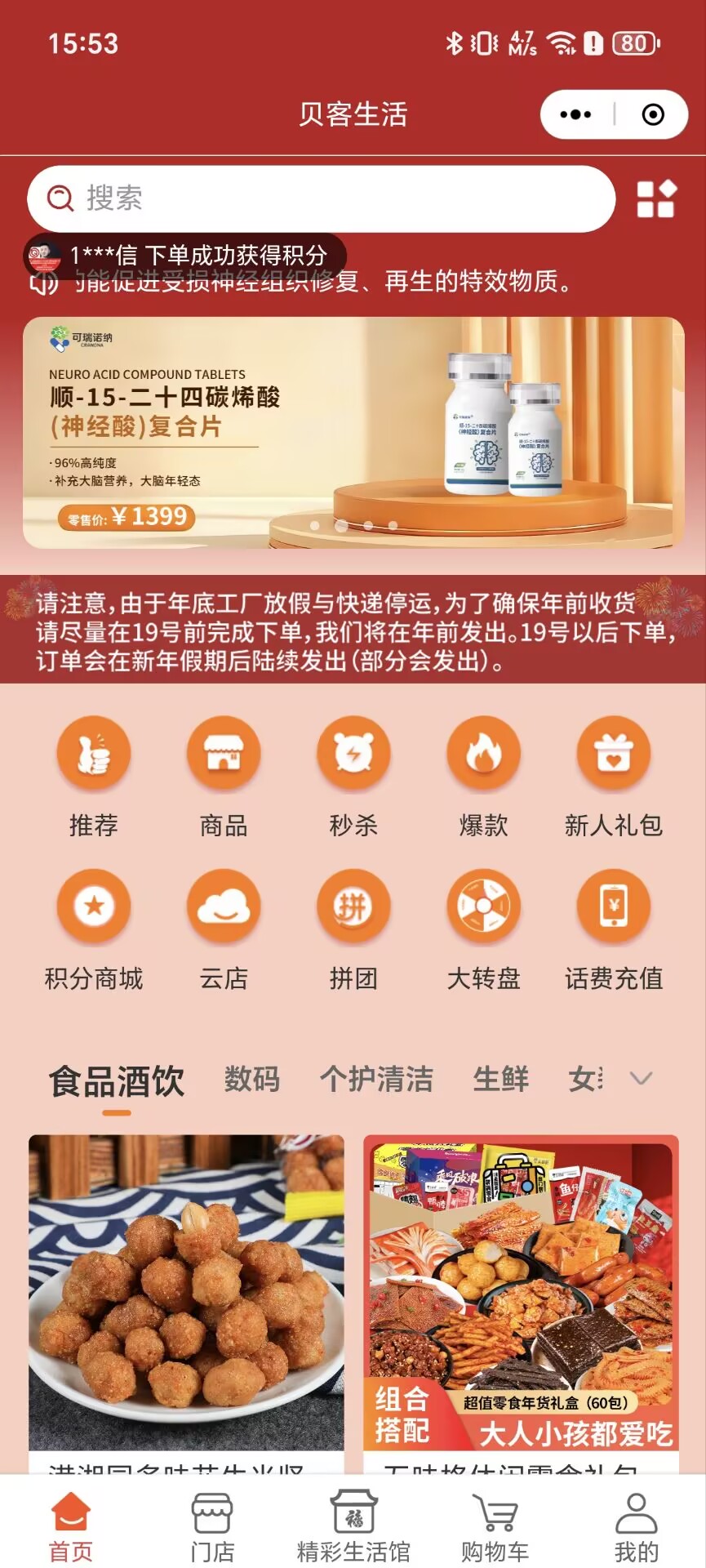Open the mini-program more options menu
This screenshot has width=706, height=1568.
pyautogui.click(x=575, y=114)
